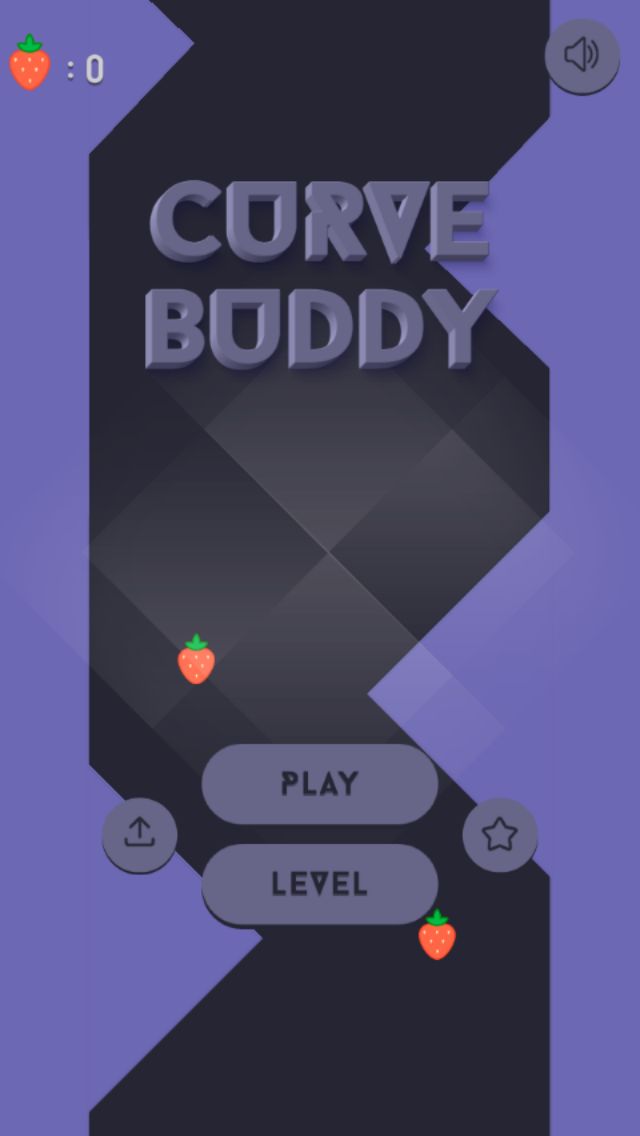
Task: Start the game with Play
Action: coord(320,783)
